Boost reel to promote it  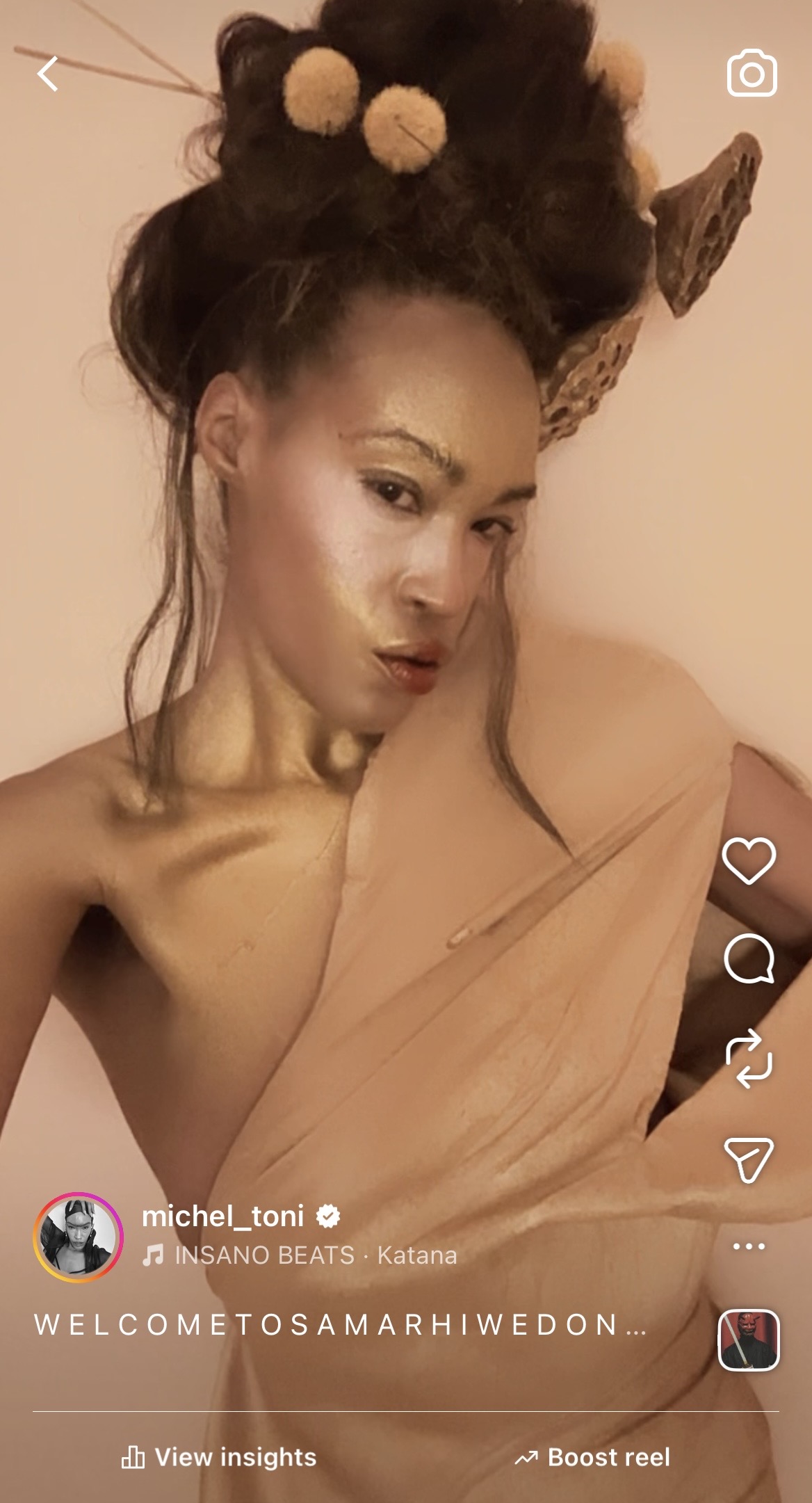592,1457
